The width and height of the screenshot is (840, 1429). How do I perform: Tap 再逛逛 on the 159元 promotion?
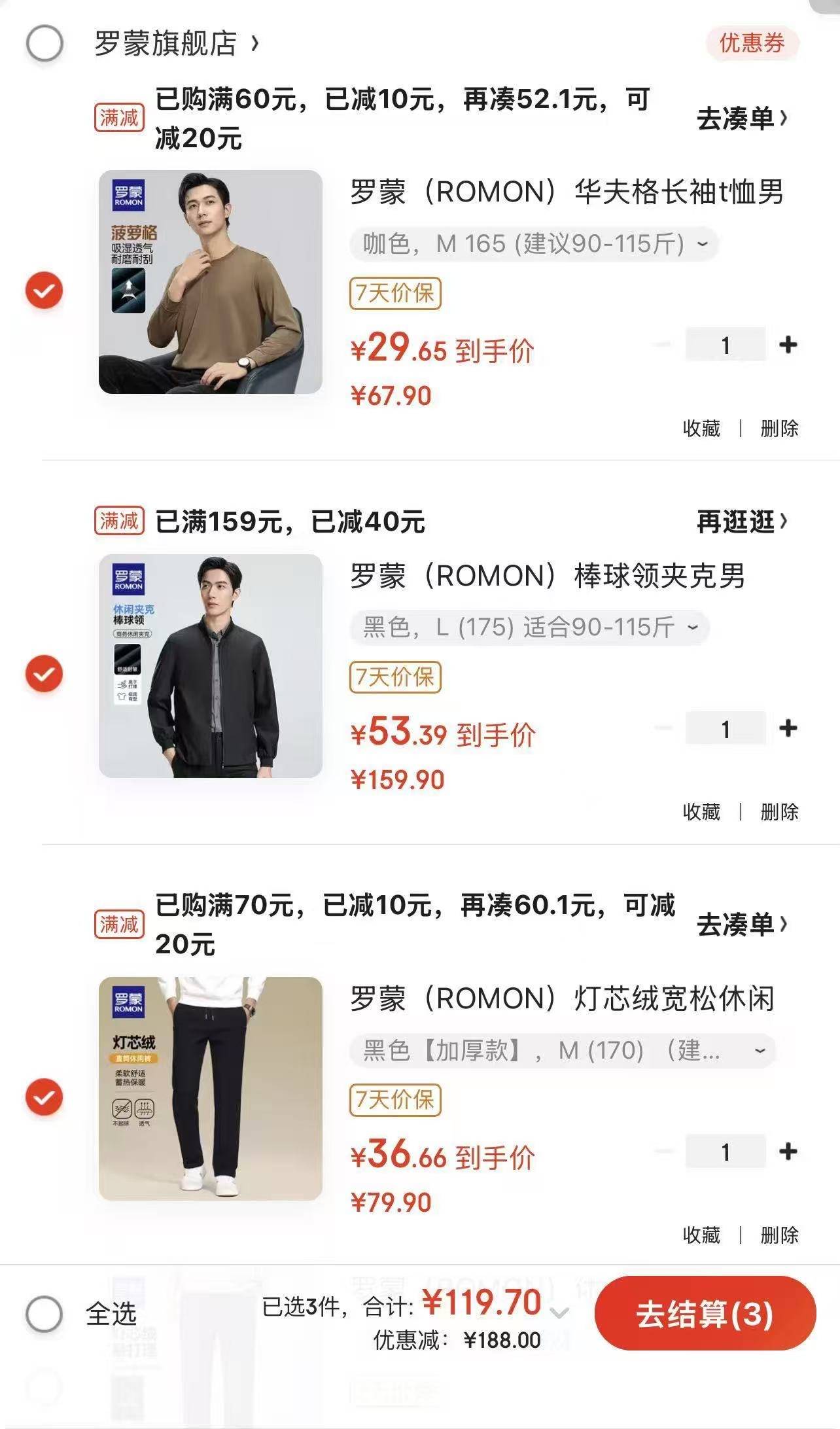coord(741,521)
